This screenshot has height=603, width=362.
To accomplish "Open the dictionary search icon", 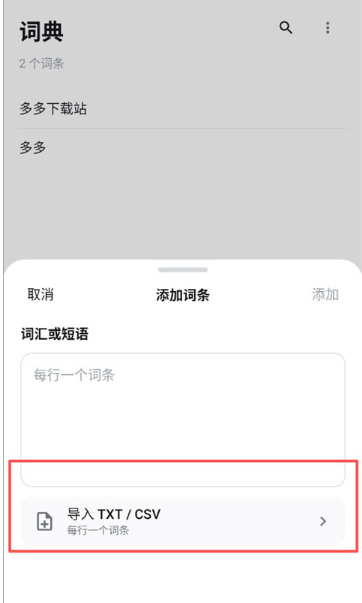I will pos(285,28).
